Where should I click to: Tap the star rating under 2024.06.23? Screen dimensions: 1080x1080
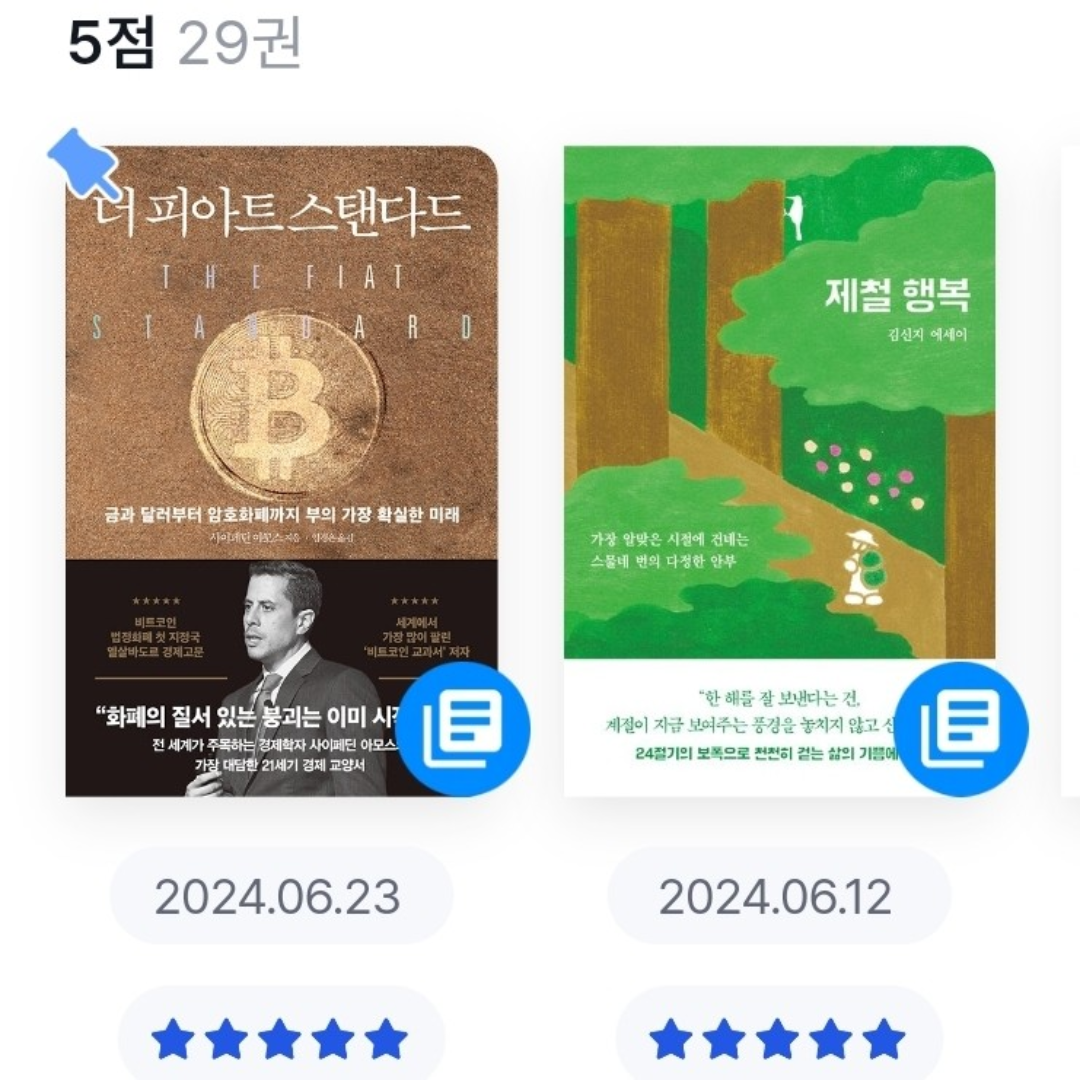pyautogui.click(x=279, y=1040)
